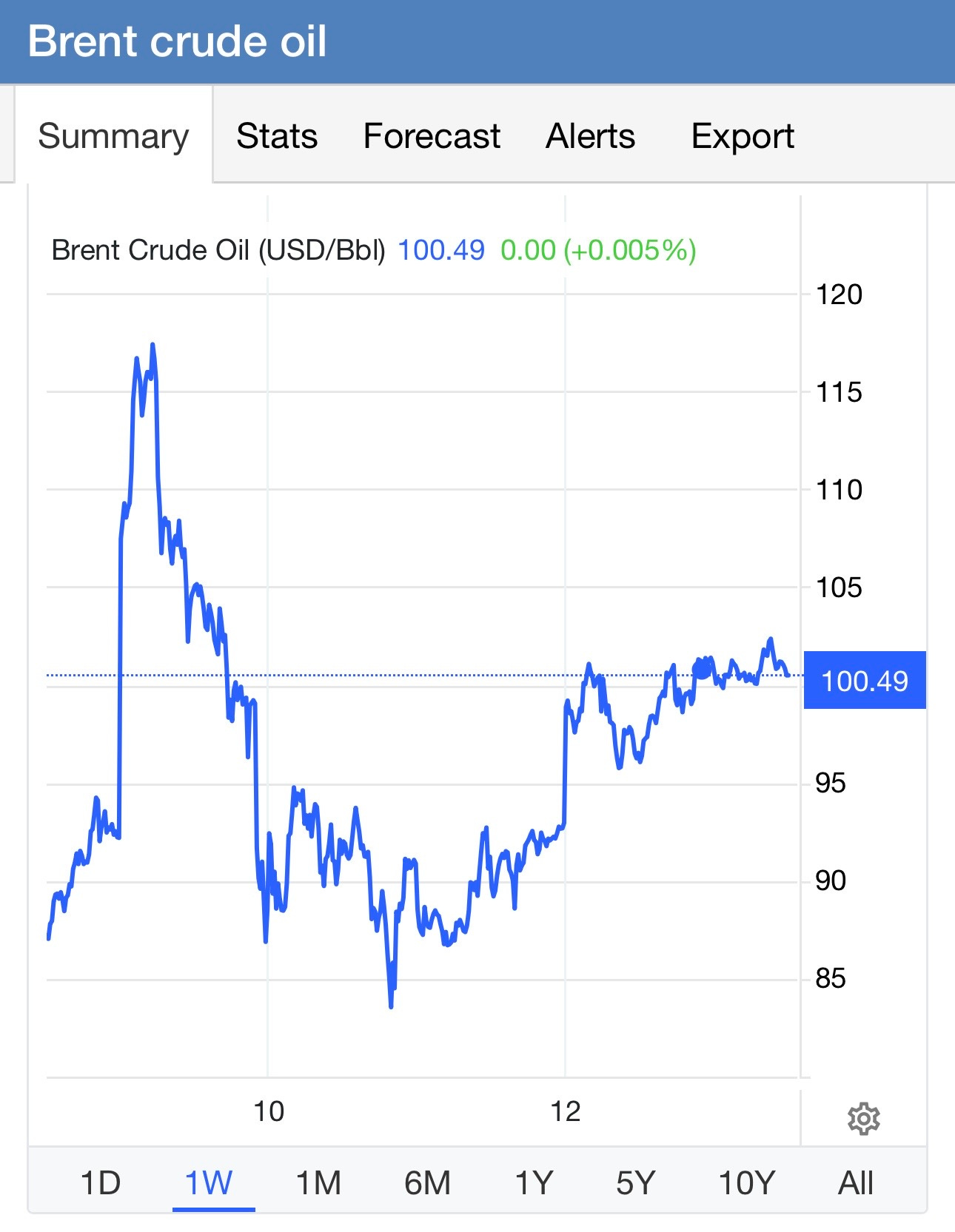Image resolution: width=955 pixels, height=1232 pixels.
Task: Select the Export tab
Action: 743,136
